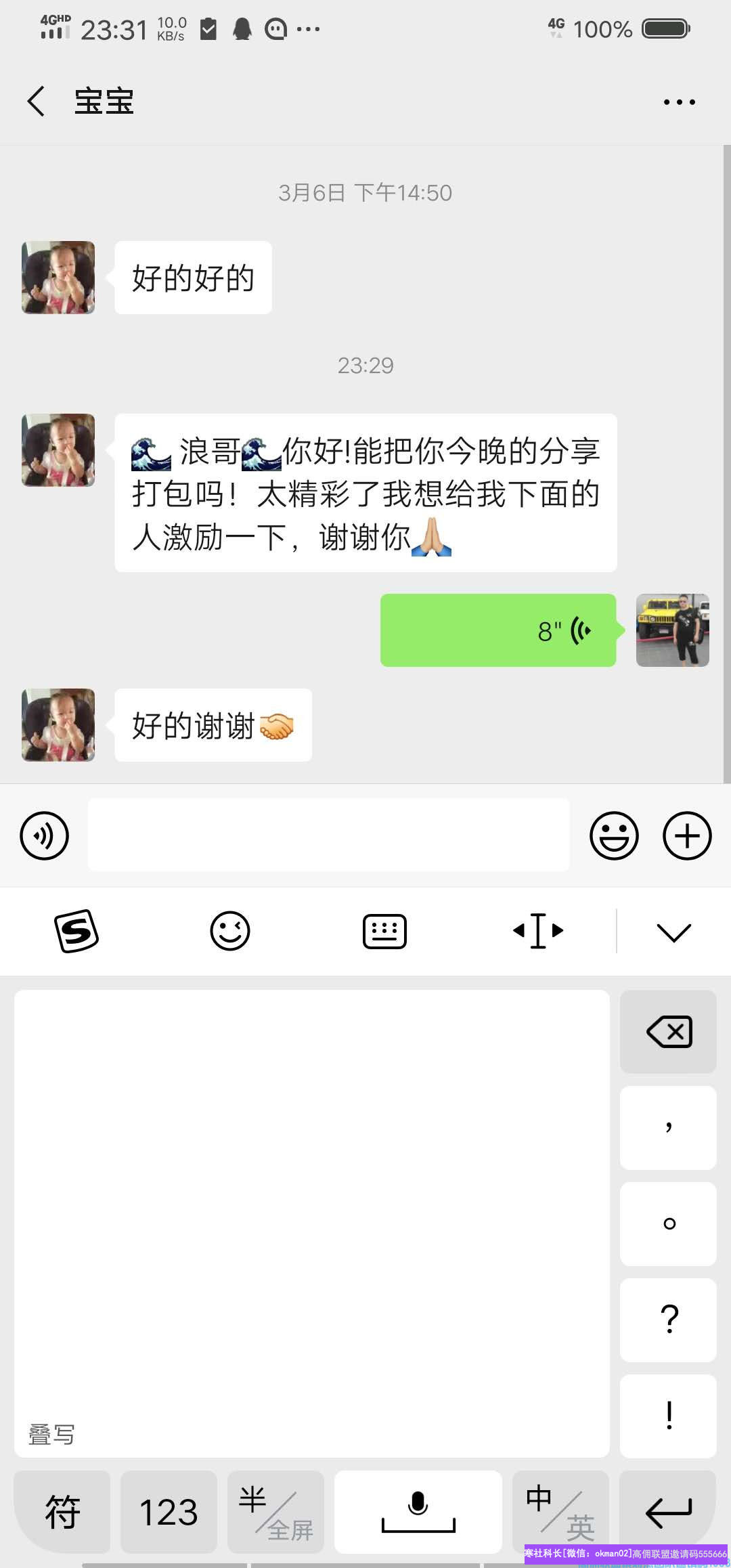Open the keyboard's emoticon panel
The height and width of the screenshot is (1568, 731).
click(230, 931)
